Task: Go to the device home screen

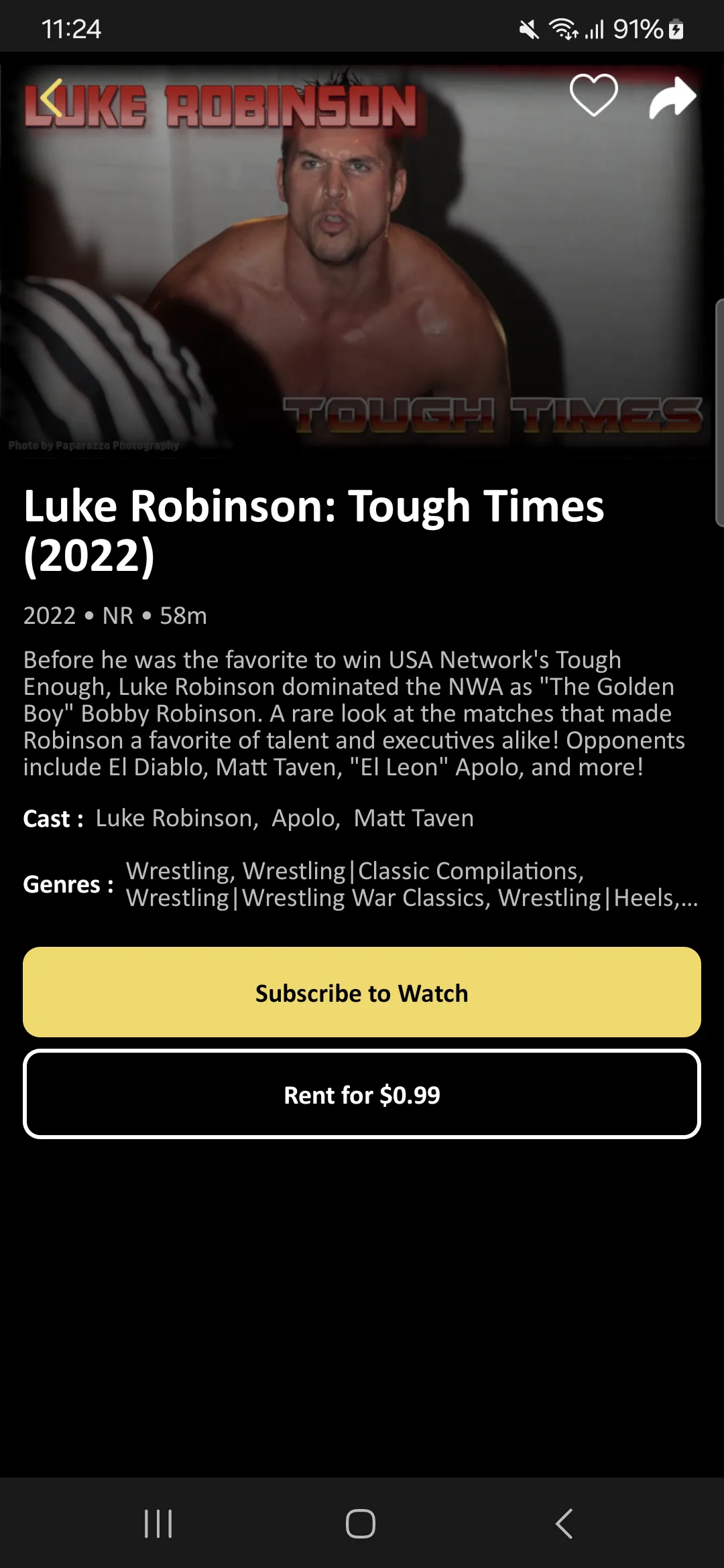Action: click(361, 1524)
